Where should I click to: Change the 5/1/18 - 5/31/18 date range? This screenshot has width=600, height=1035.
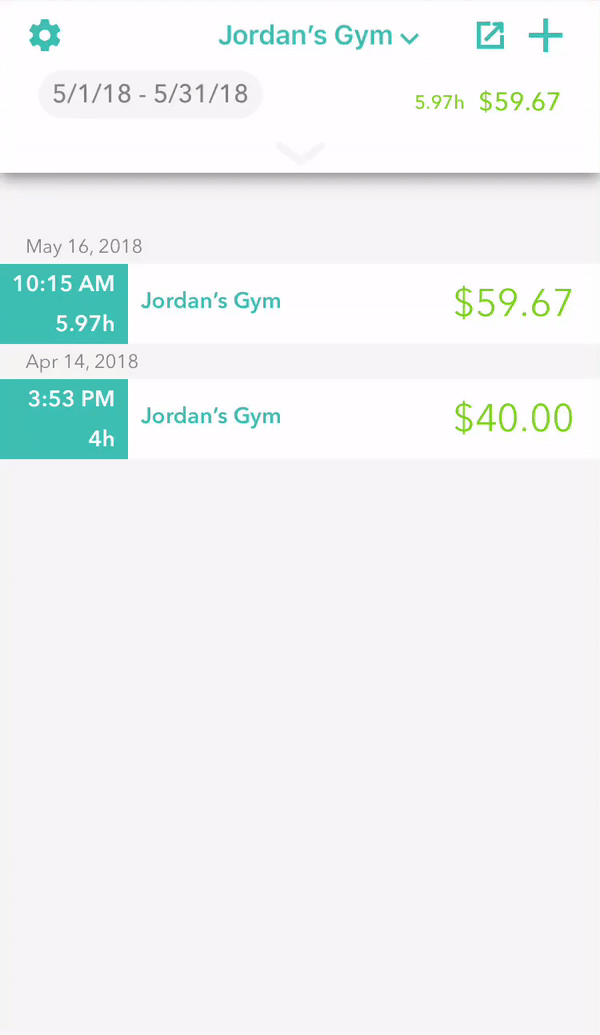[150, 94]
